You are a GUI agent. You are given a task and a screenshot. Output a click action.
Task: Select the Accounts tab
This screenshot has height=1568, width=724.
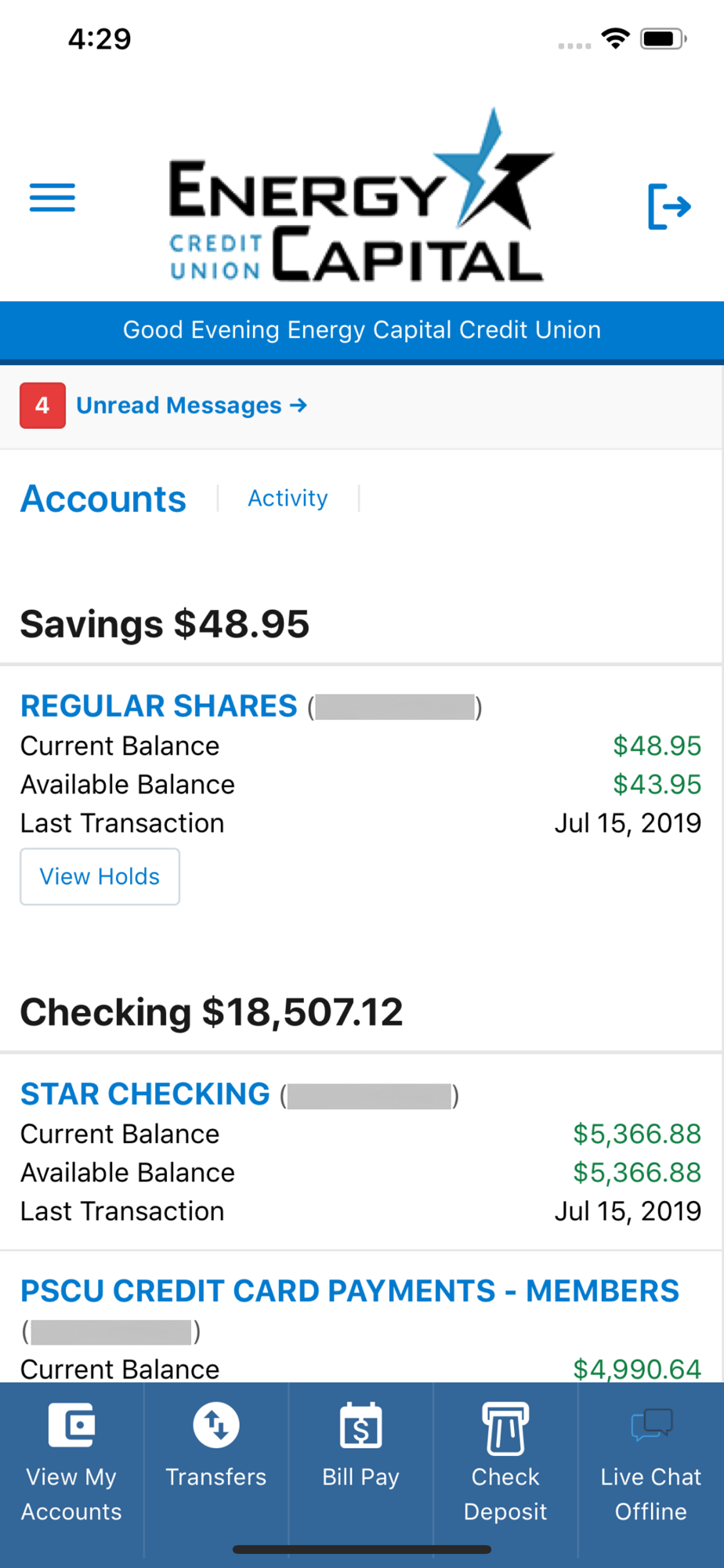(103, 499)
